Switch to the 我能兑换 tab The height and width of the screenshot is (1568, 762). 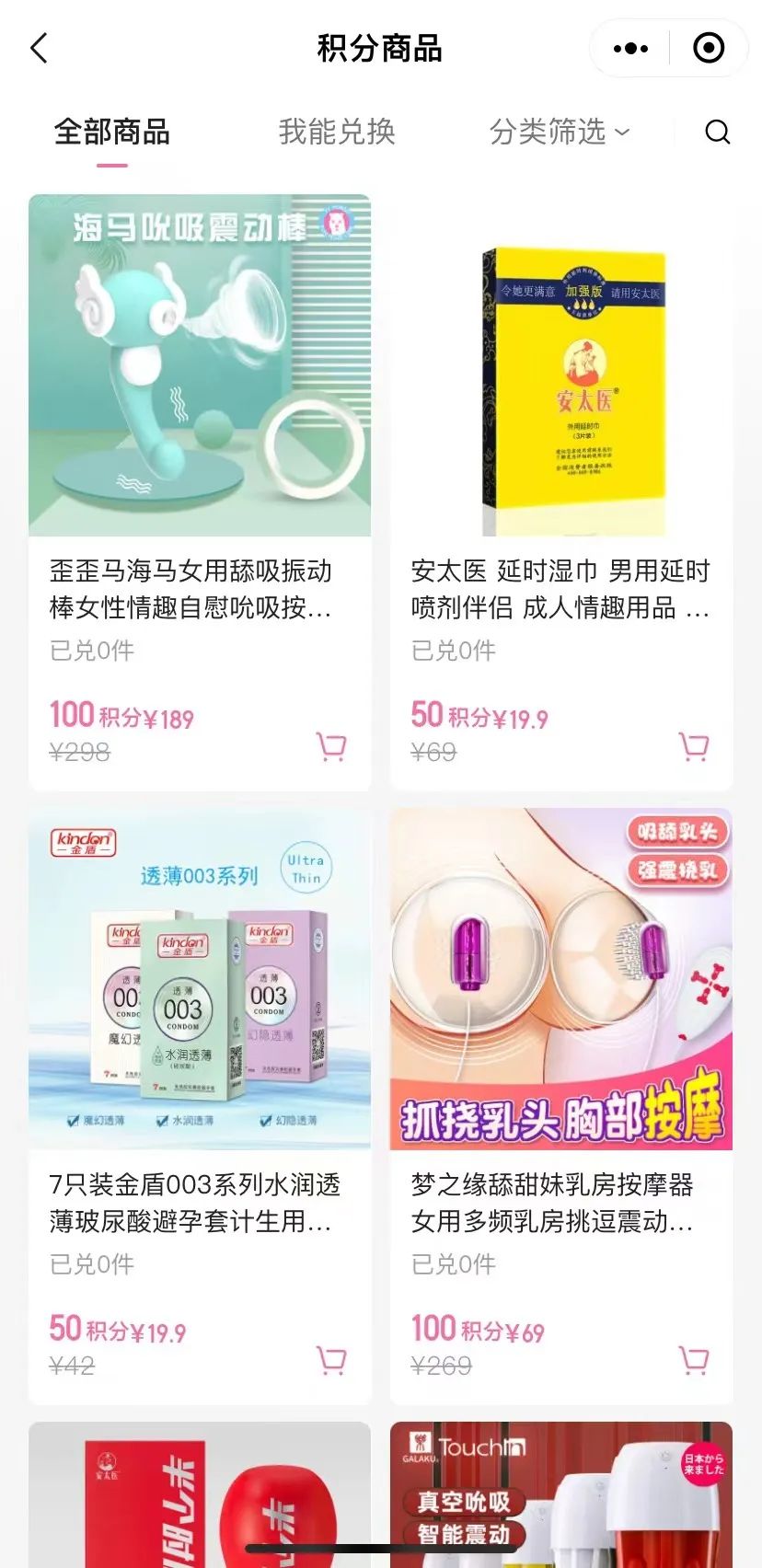click(x=338, y=133)
